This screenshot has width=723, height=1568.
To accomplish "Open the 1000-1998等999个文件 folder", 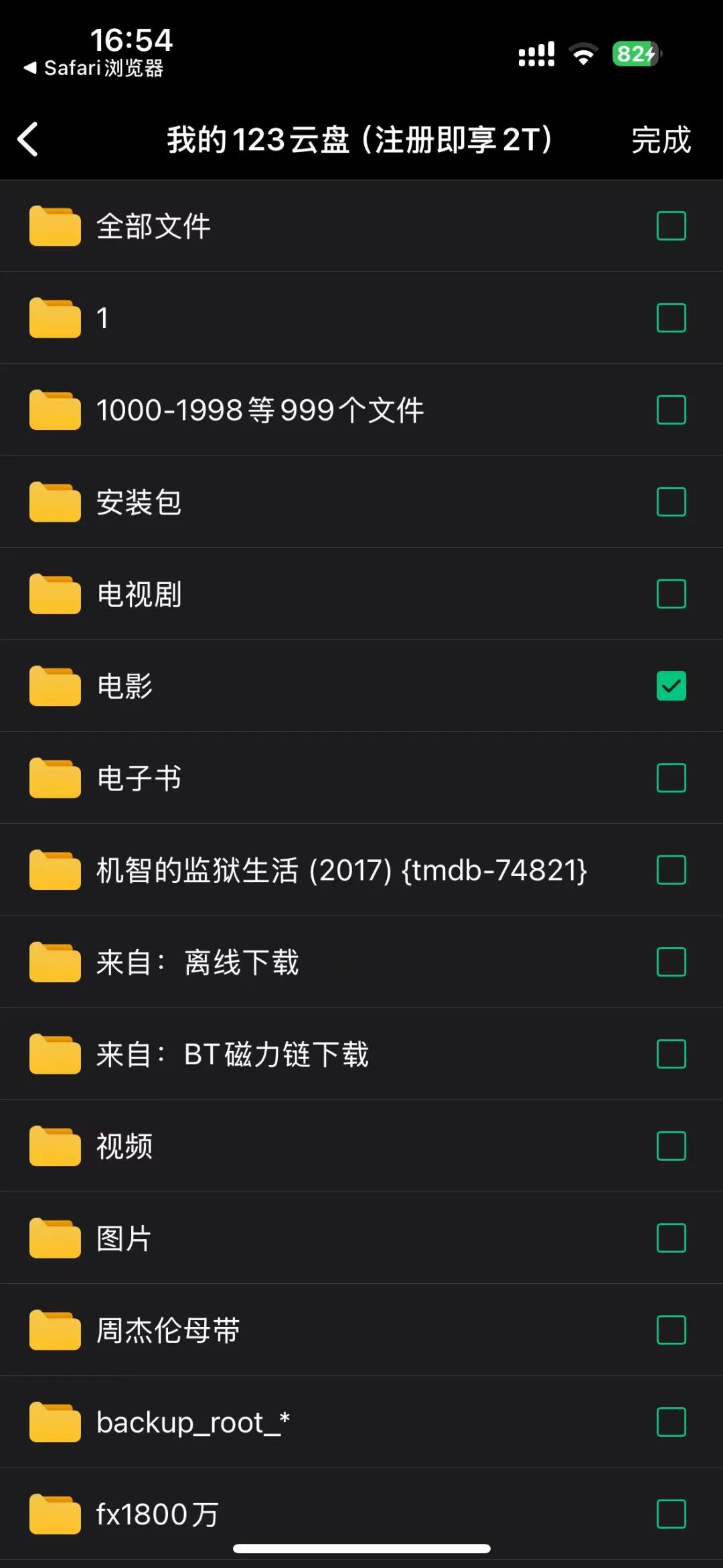I will pos(260,411).
